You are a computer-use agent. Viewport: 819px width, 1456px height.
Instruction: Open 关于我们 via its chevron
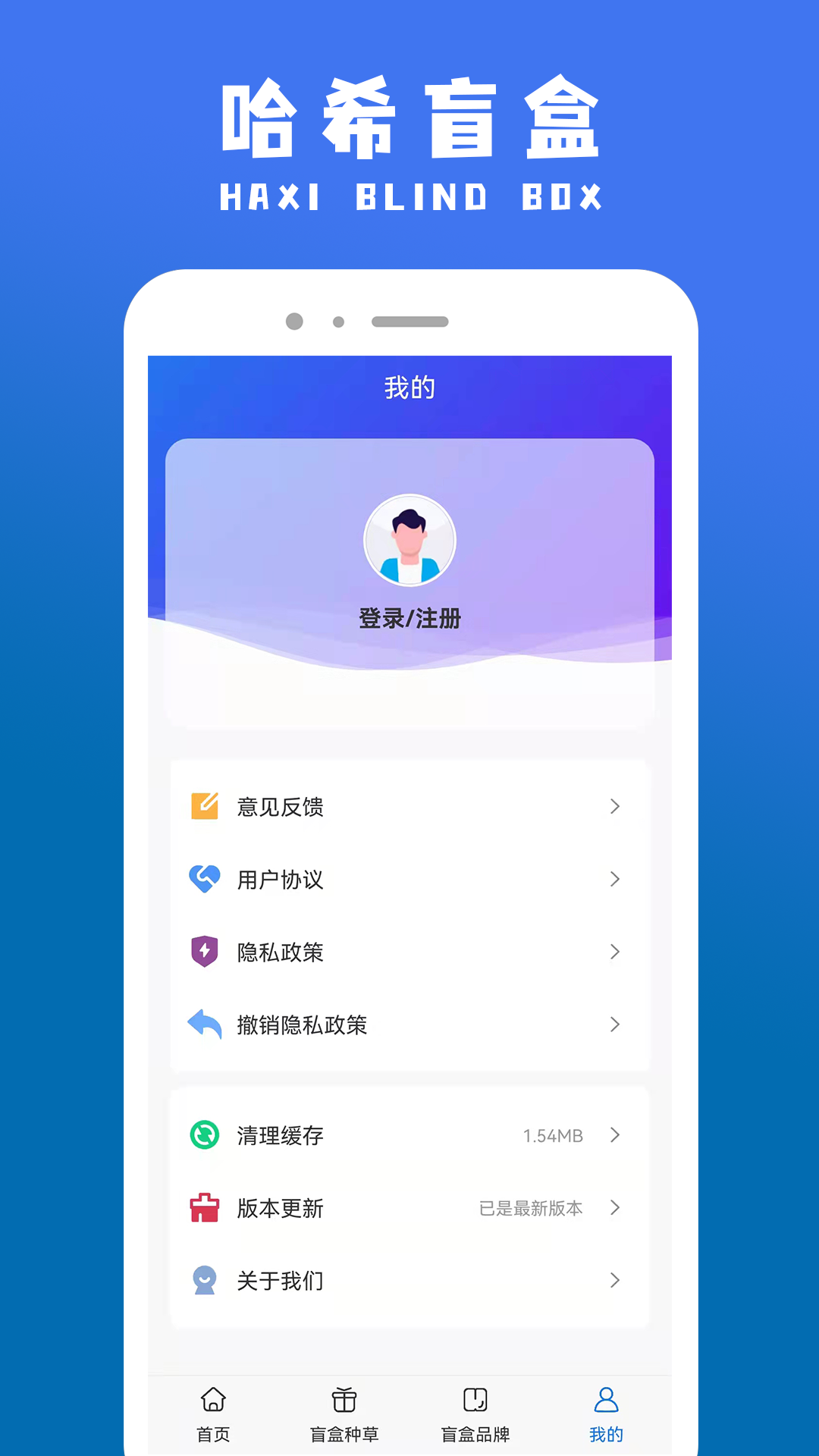pos(615,1281)
